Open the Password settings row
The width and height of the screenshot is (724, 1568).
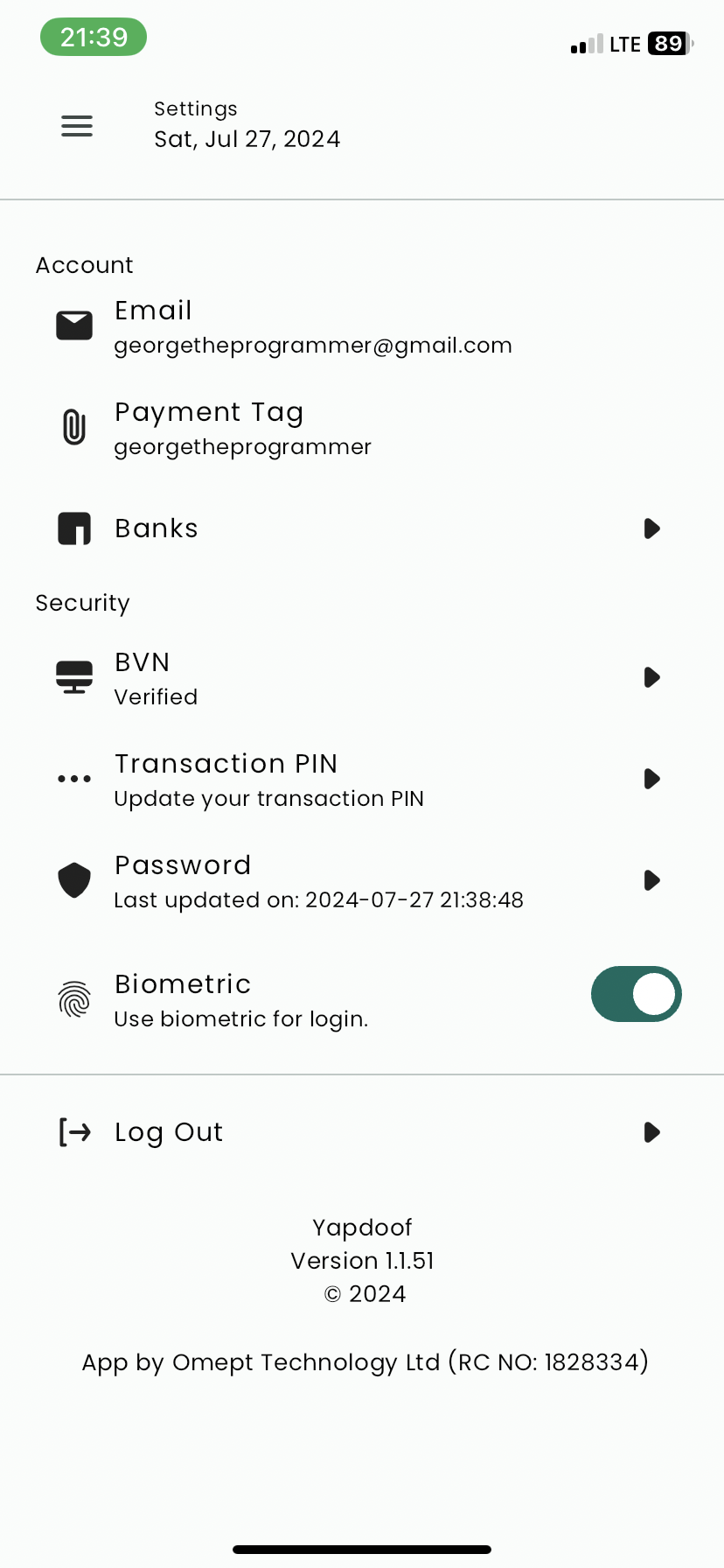(x=362, y=881)
